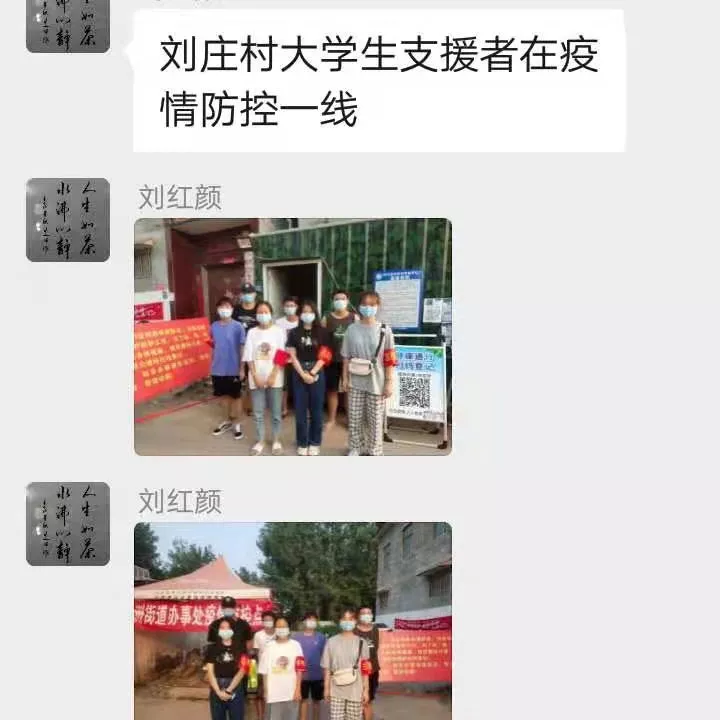Tap 刘红颜's avatar beside the QR stand photo

68,220
